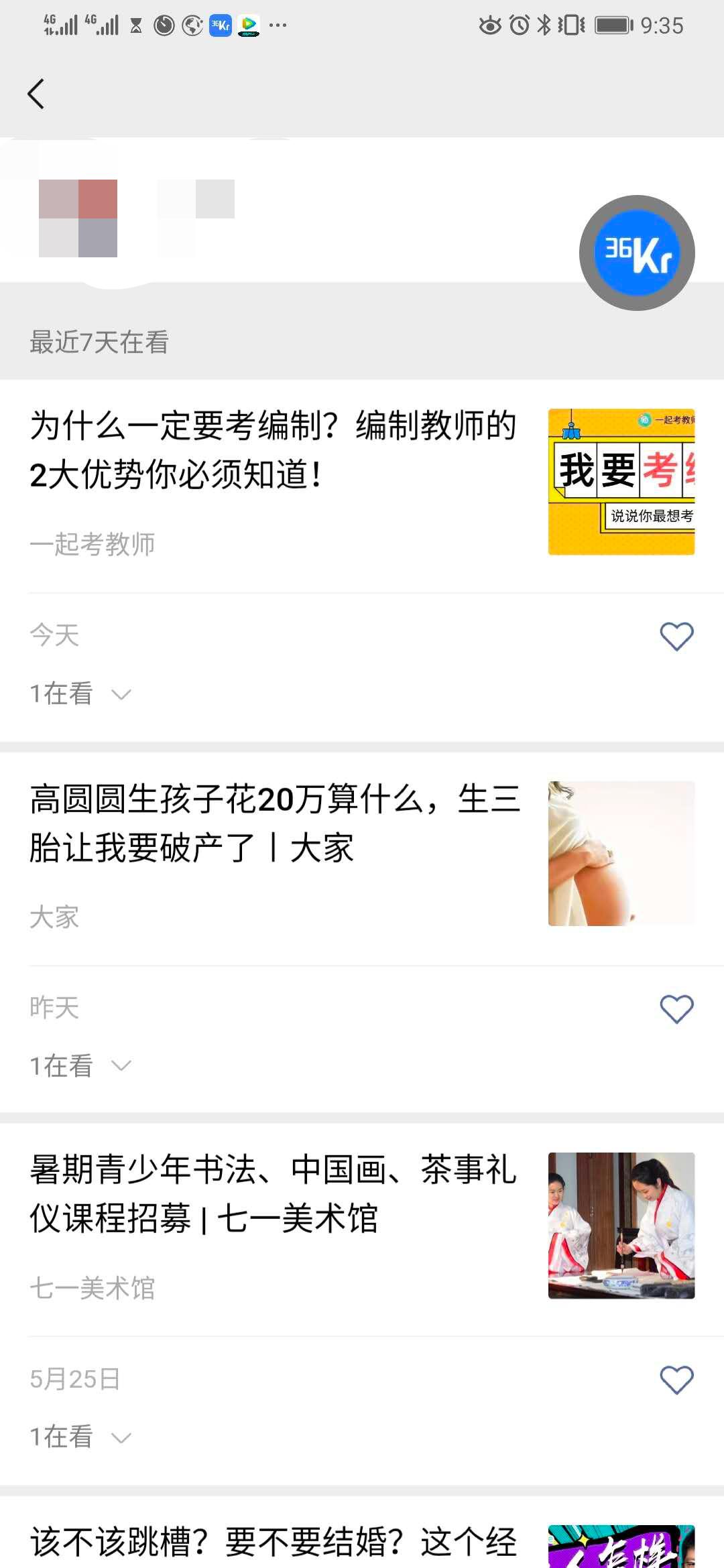This screenshot has width=724, height=1568.
Task: Expand 1在看 under the 昨天 article
Action: tap(80, 1066)
